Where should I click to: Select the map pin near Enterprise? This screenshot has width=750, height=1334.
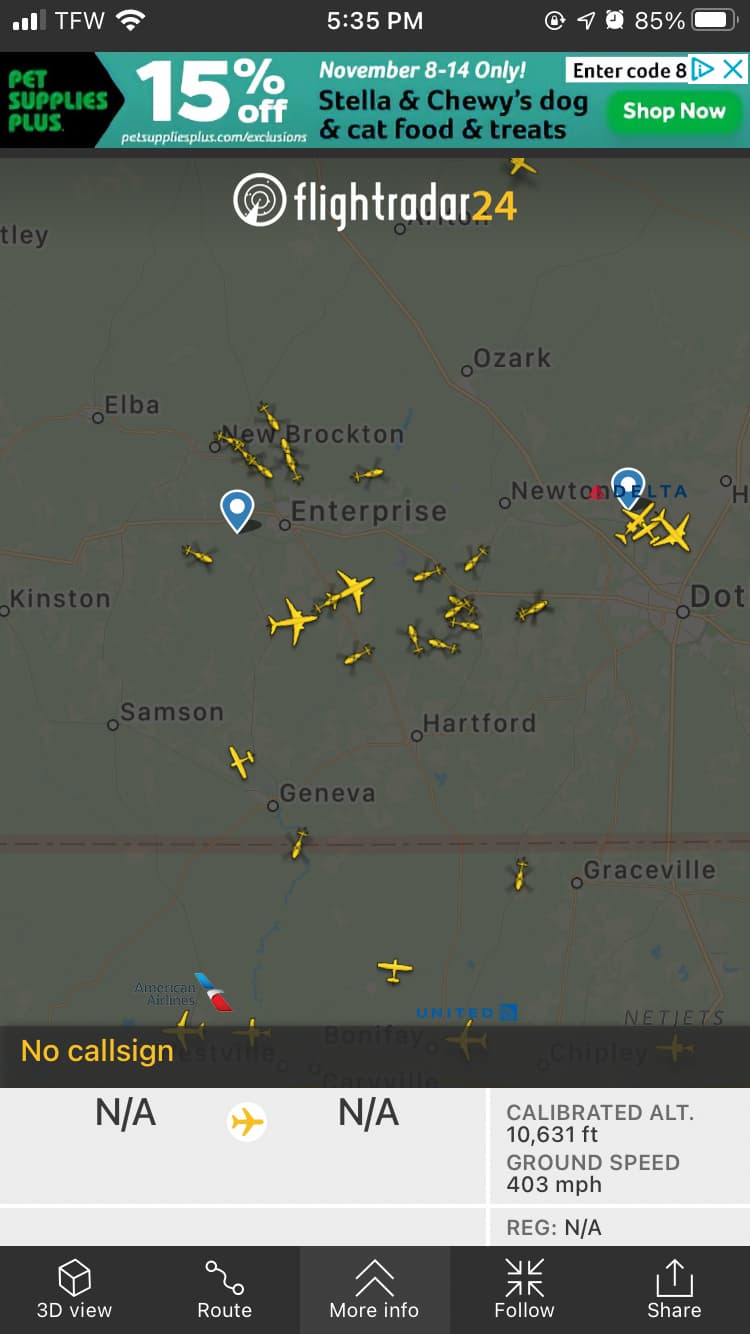coord(237,509)
